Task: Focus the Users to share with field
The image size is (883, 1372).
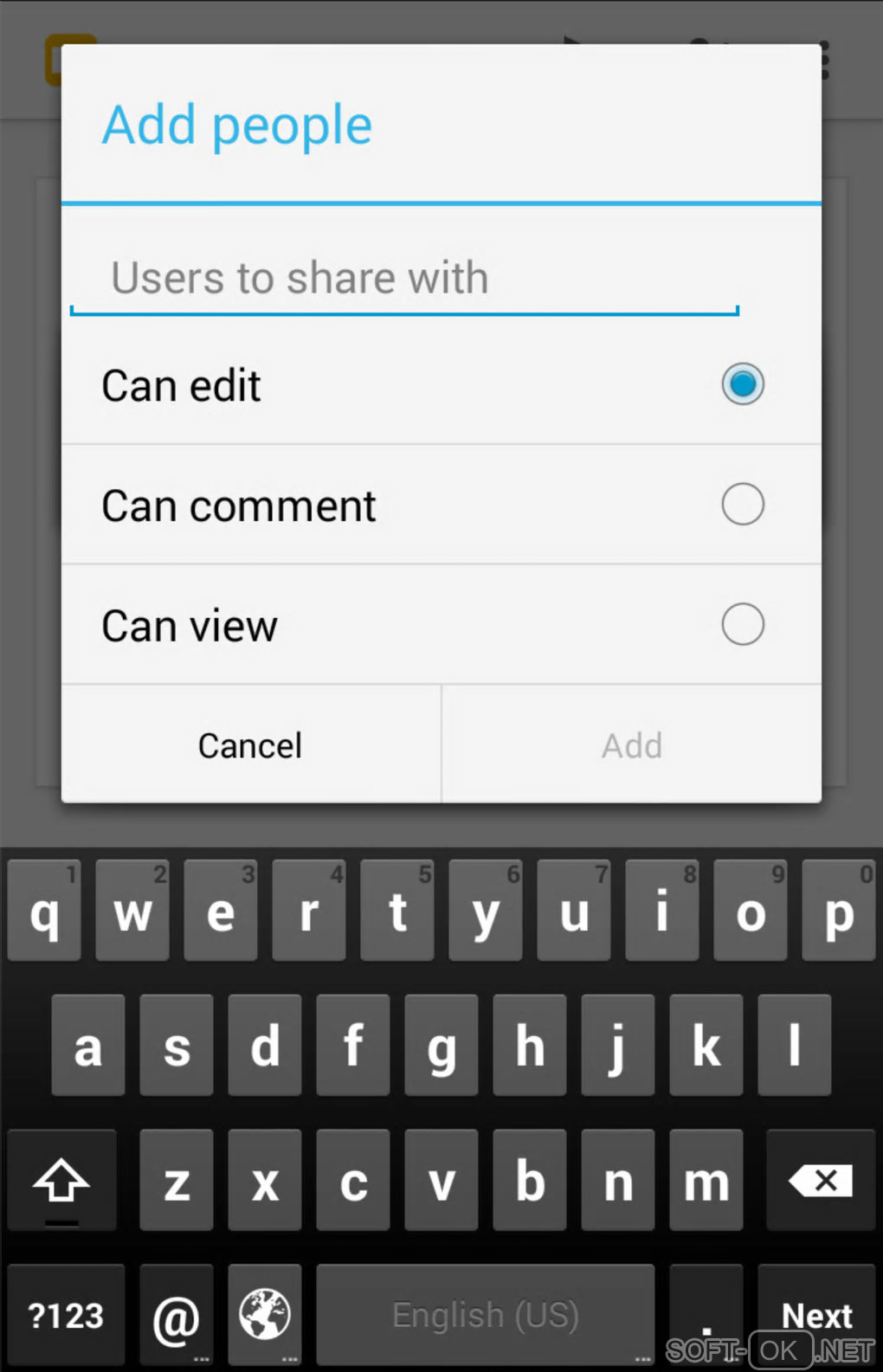Action: [x=403, y=279]
